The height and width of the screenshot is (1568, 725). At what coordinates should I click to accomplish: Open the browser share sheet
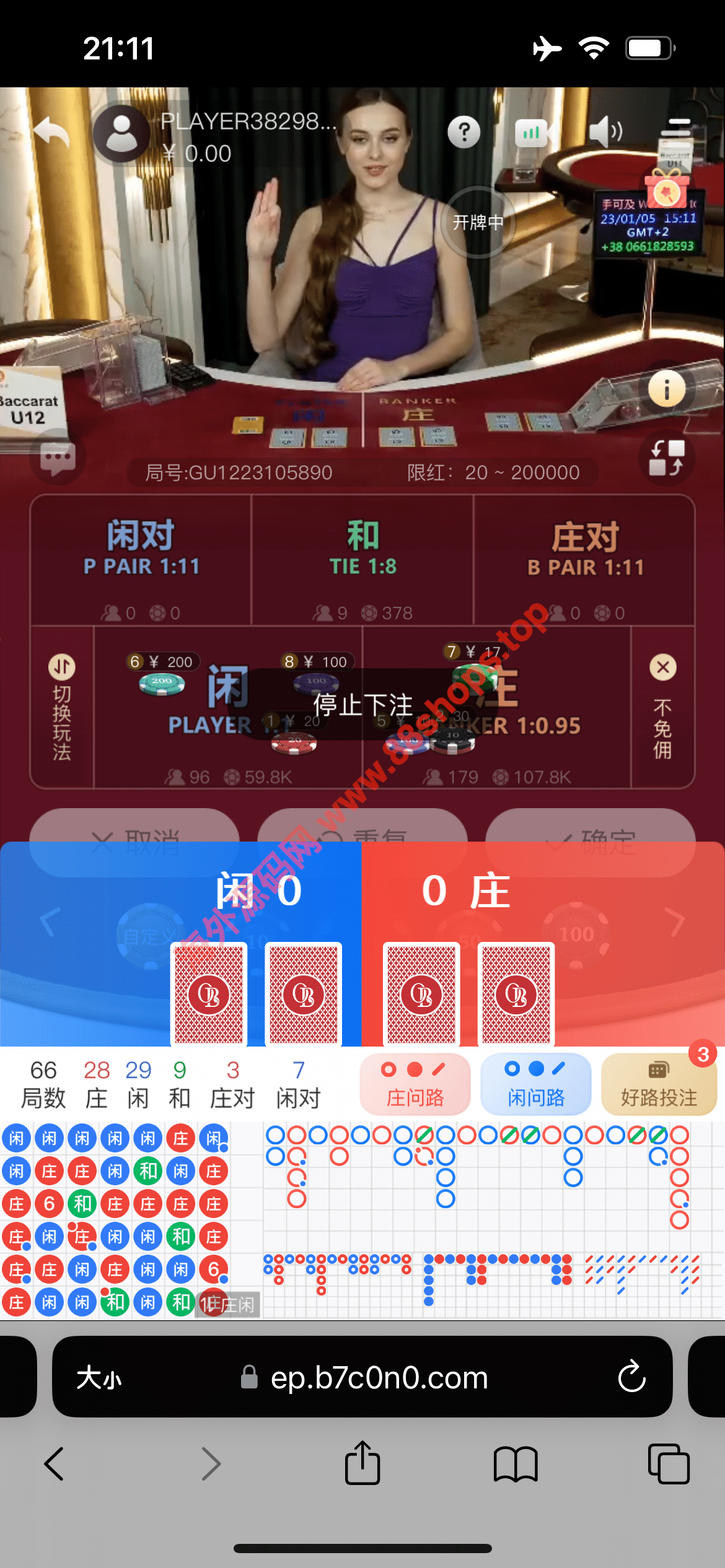(362, 1464)
